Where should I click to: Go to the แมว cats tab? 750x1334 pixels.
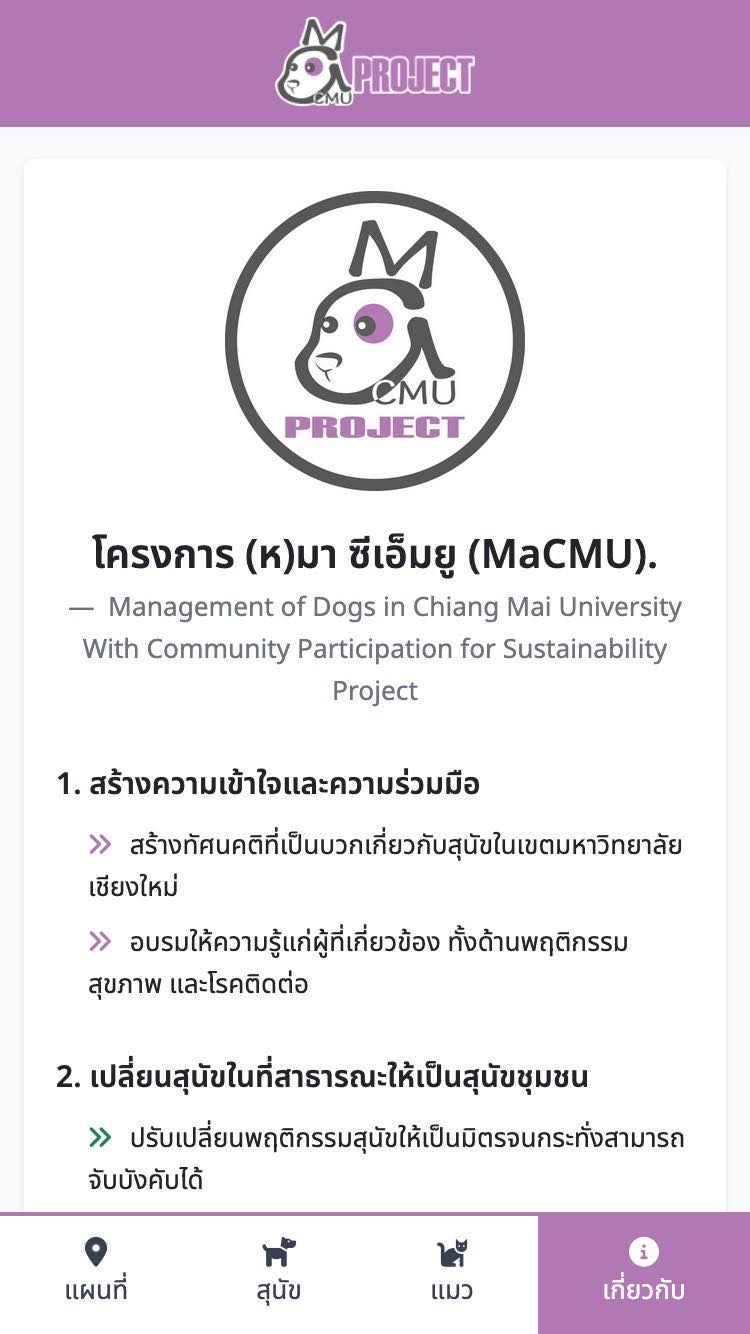tap(452, 1272)
